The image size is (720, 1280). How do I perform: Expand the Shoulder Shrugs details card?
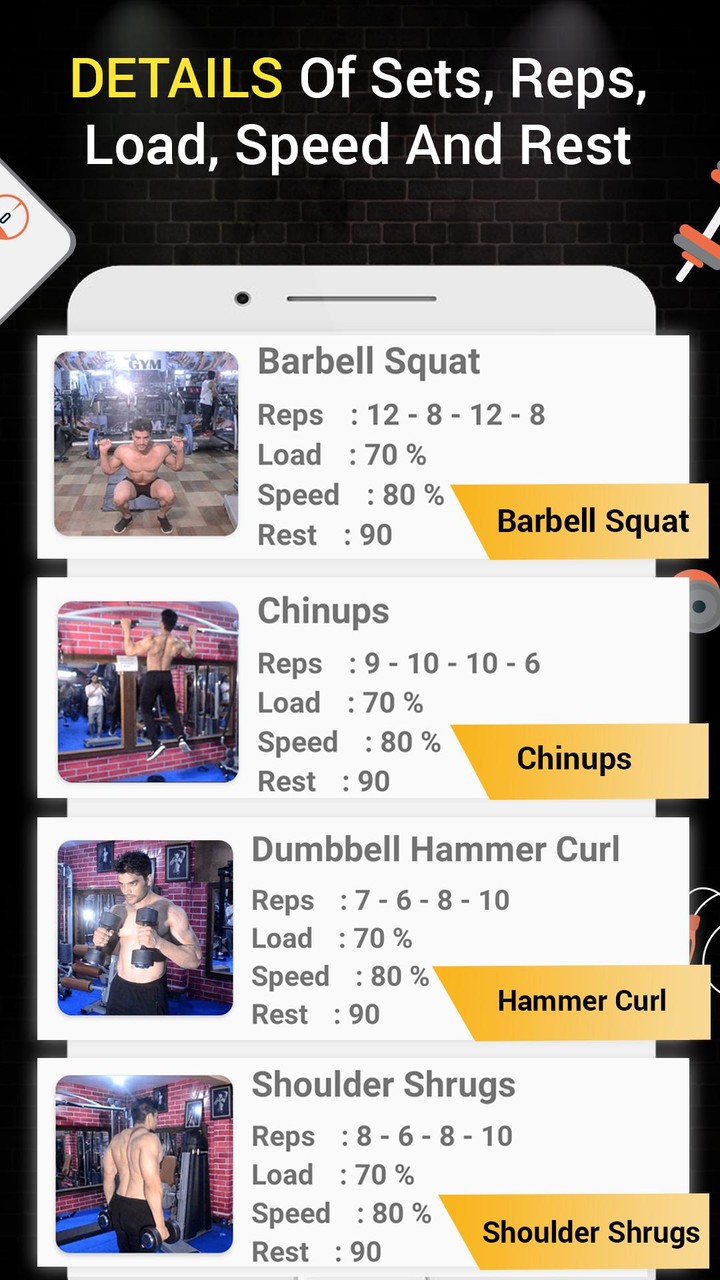[360, 1165]
